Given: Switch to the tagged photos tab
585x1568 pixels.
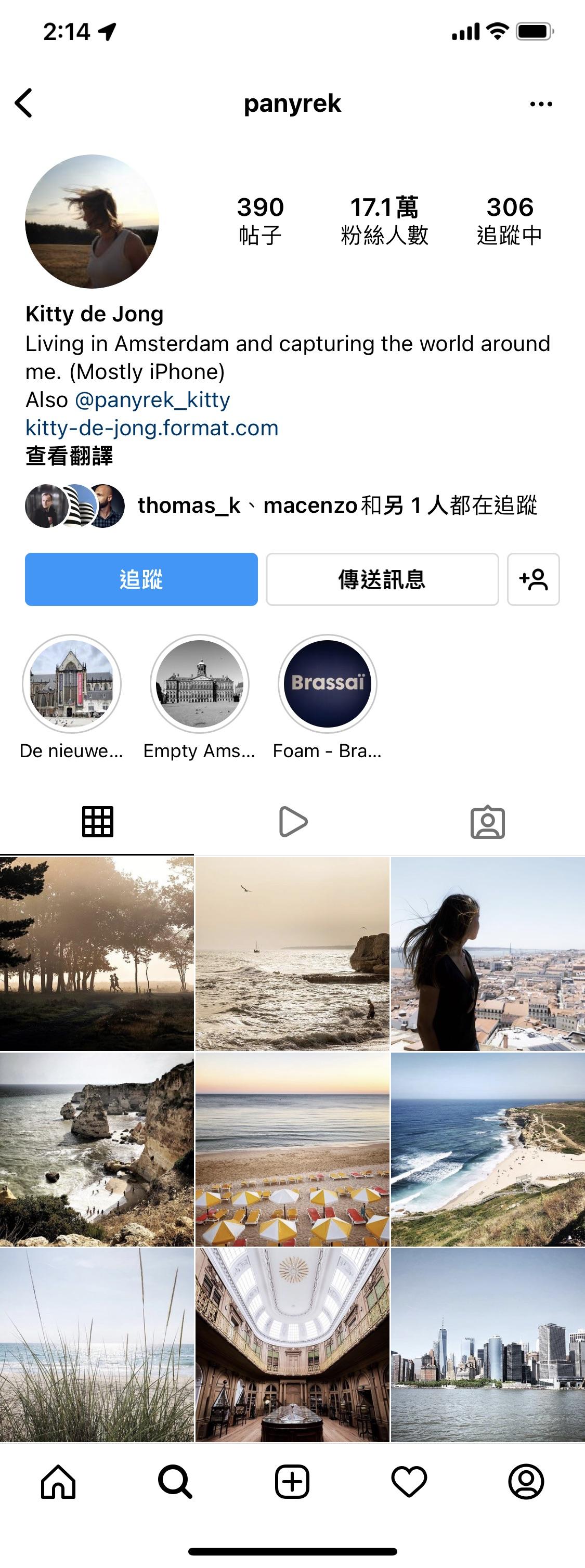Looking at the screenshot, I should click(x=487, y=822).
